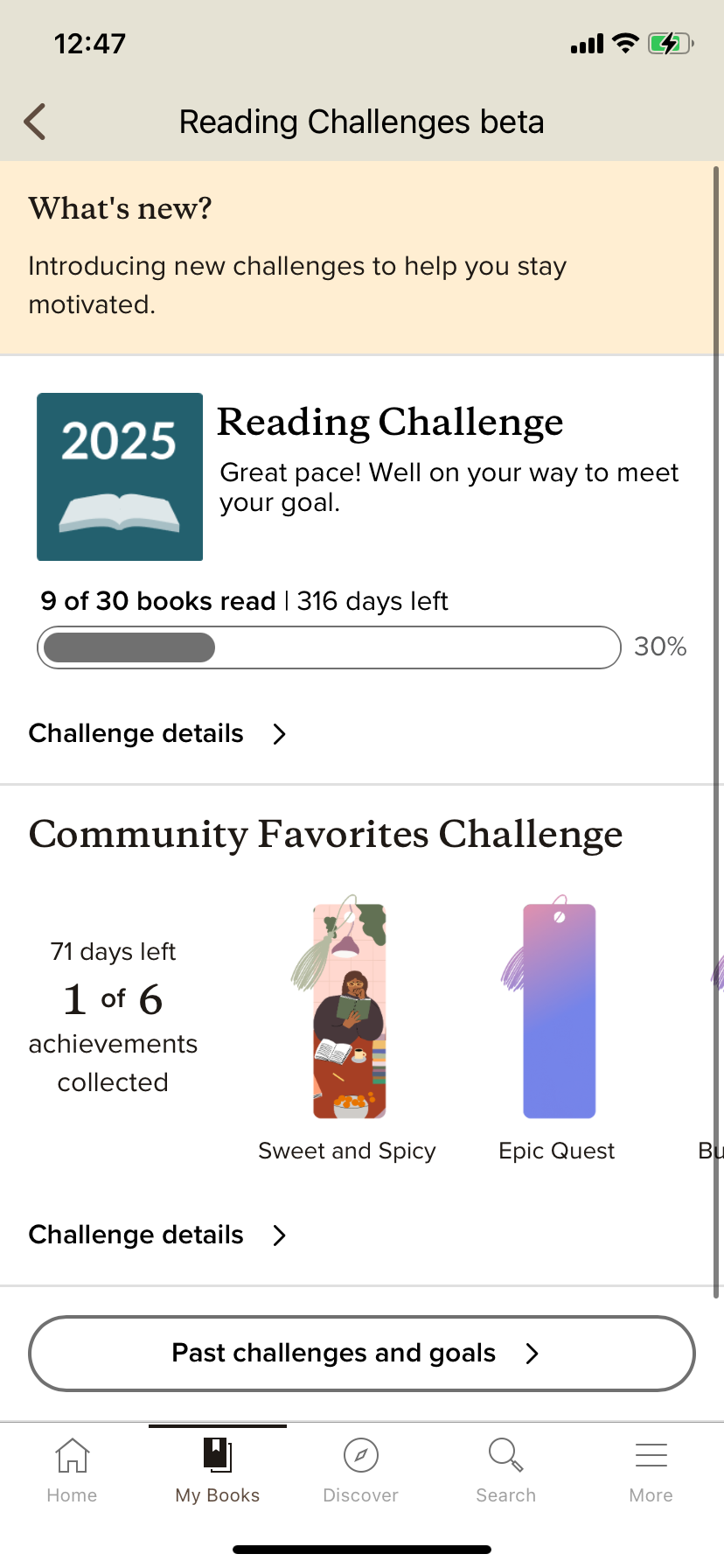Tap the 30% reading progress bar
This screenshot has width=724, height=1568.
(x=328, y=647)
